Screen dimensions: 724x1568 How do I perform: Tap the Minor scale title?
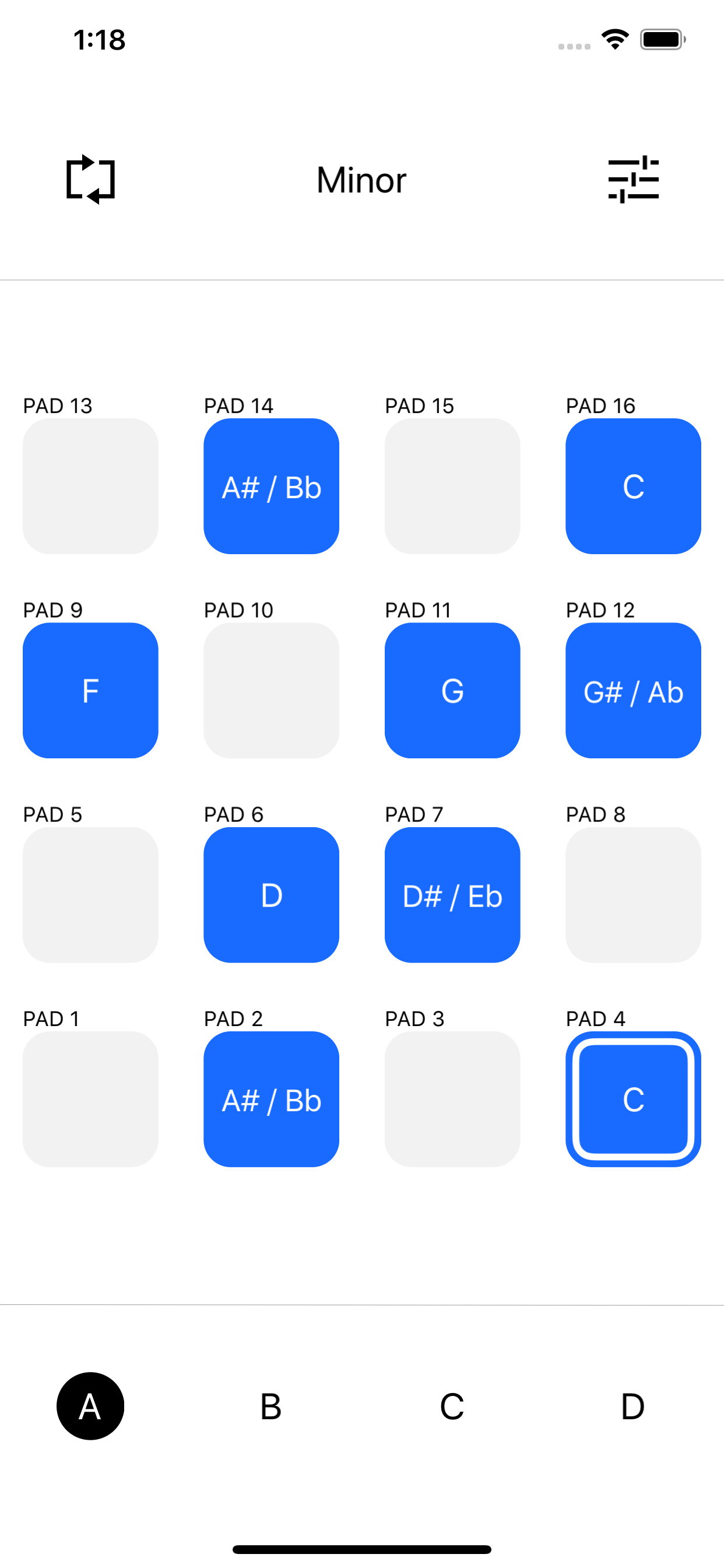pos(361,179)
